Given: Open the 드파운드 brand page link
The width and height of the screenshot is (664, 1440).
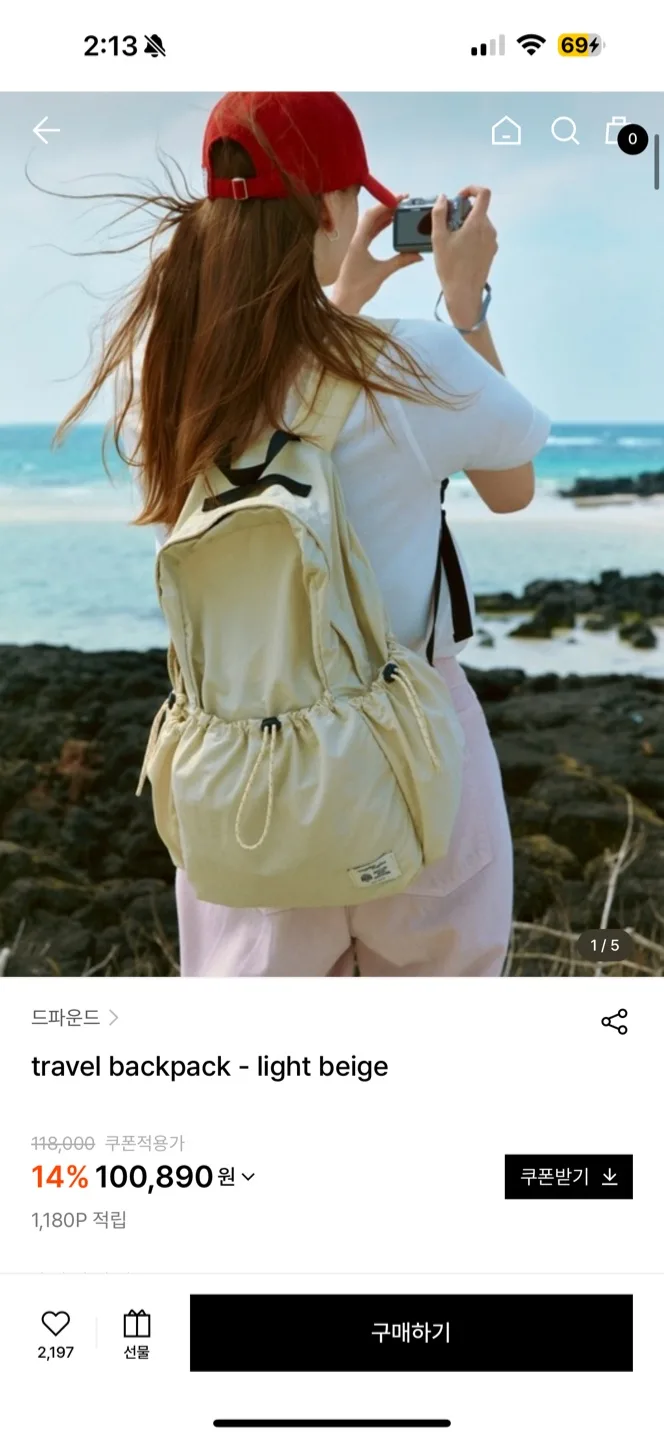Looking at the screenshot, I should 75,1018.
